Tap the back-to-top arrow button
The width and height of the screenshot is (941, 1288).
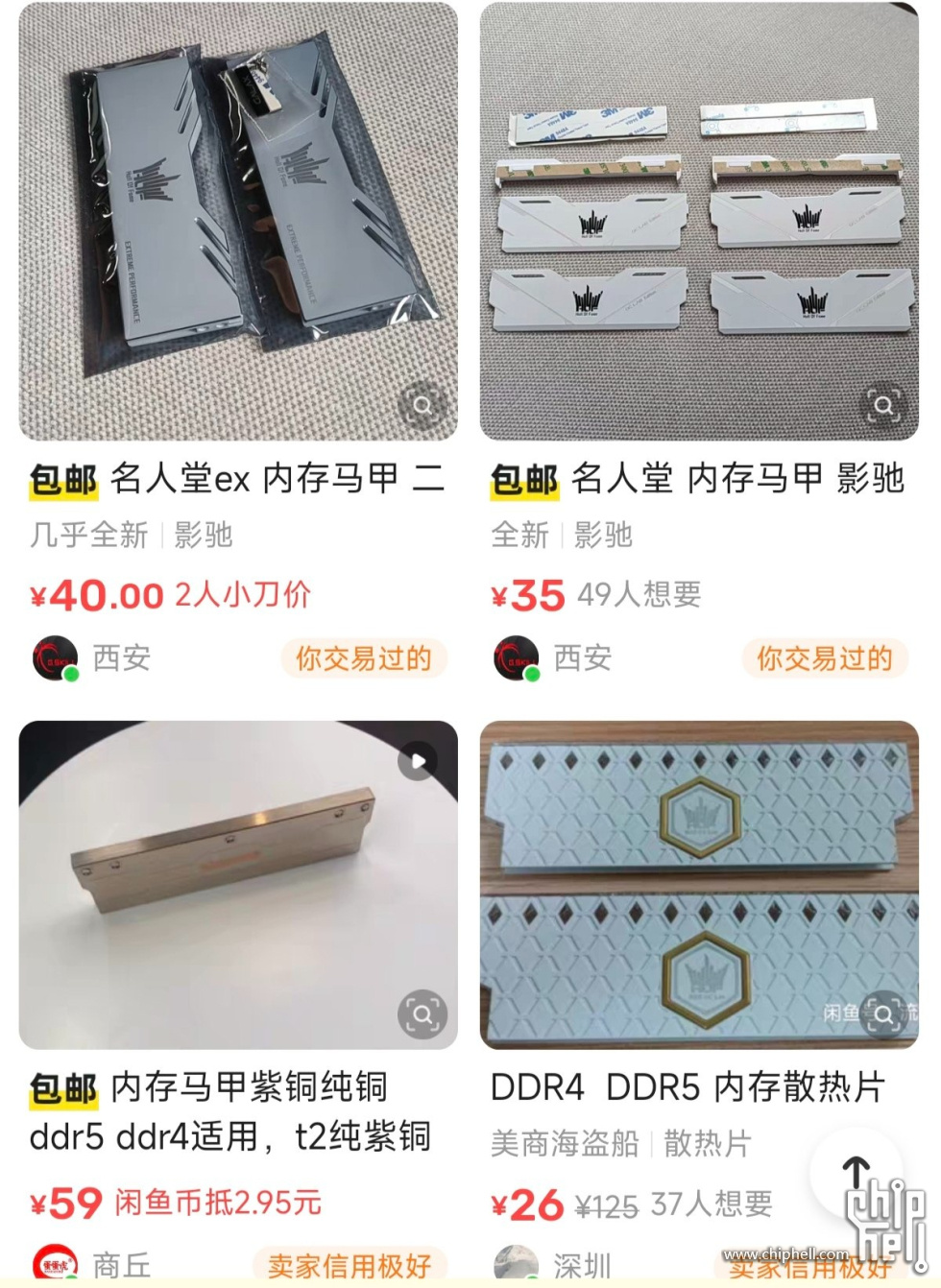click(856, 1173)
